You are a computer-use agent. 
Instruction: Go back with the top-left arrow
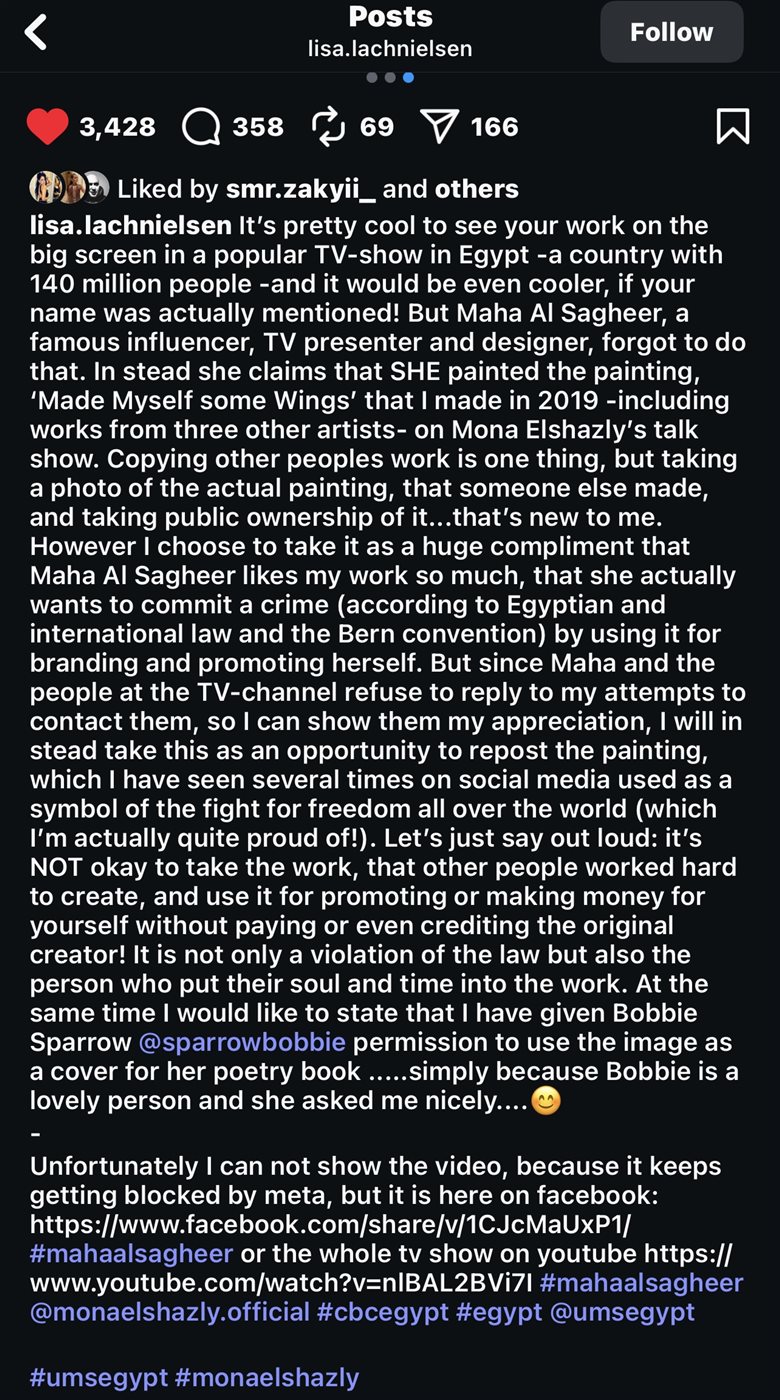click(36, 33)
